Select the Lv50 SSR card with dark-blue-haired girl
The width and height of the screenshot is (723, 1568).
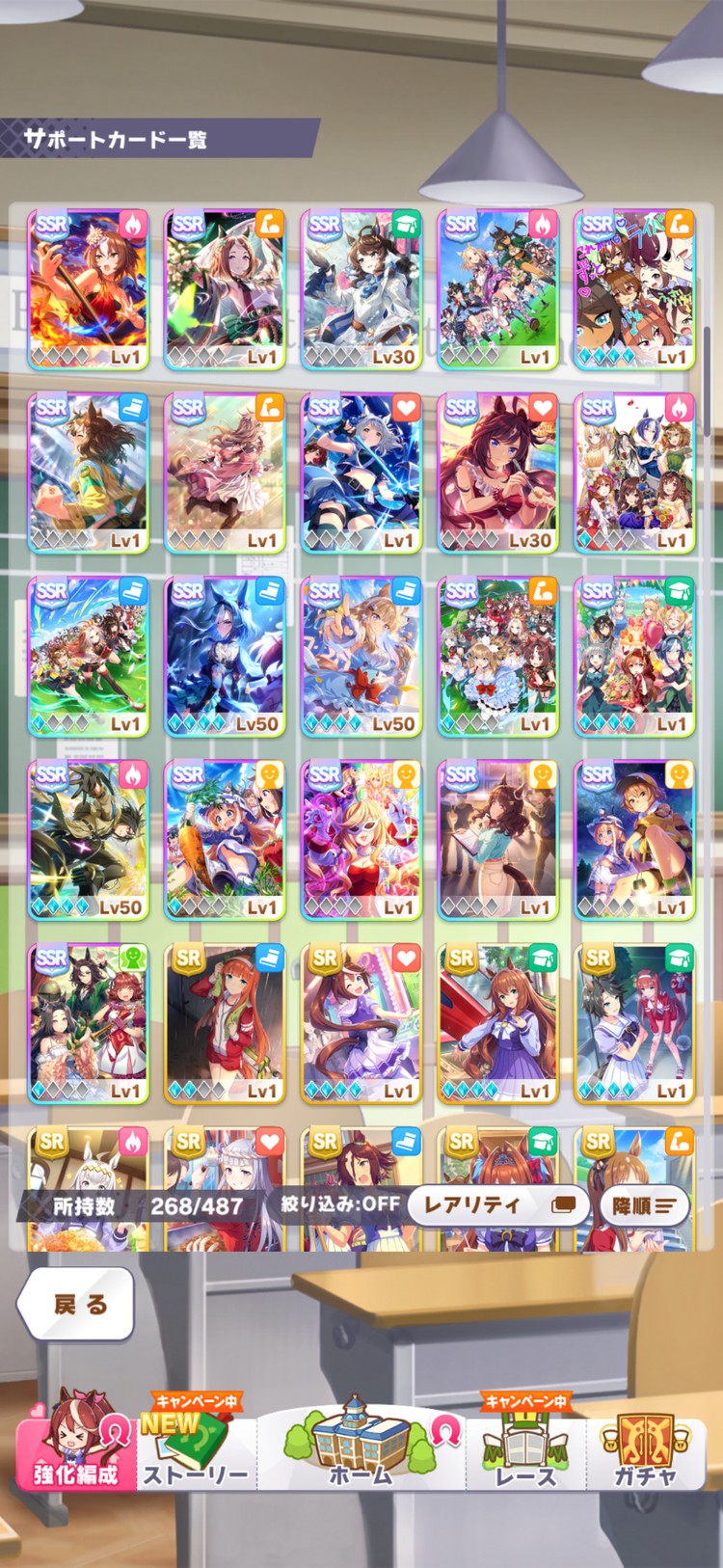coord(225,657)
